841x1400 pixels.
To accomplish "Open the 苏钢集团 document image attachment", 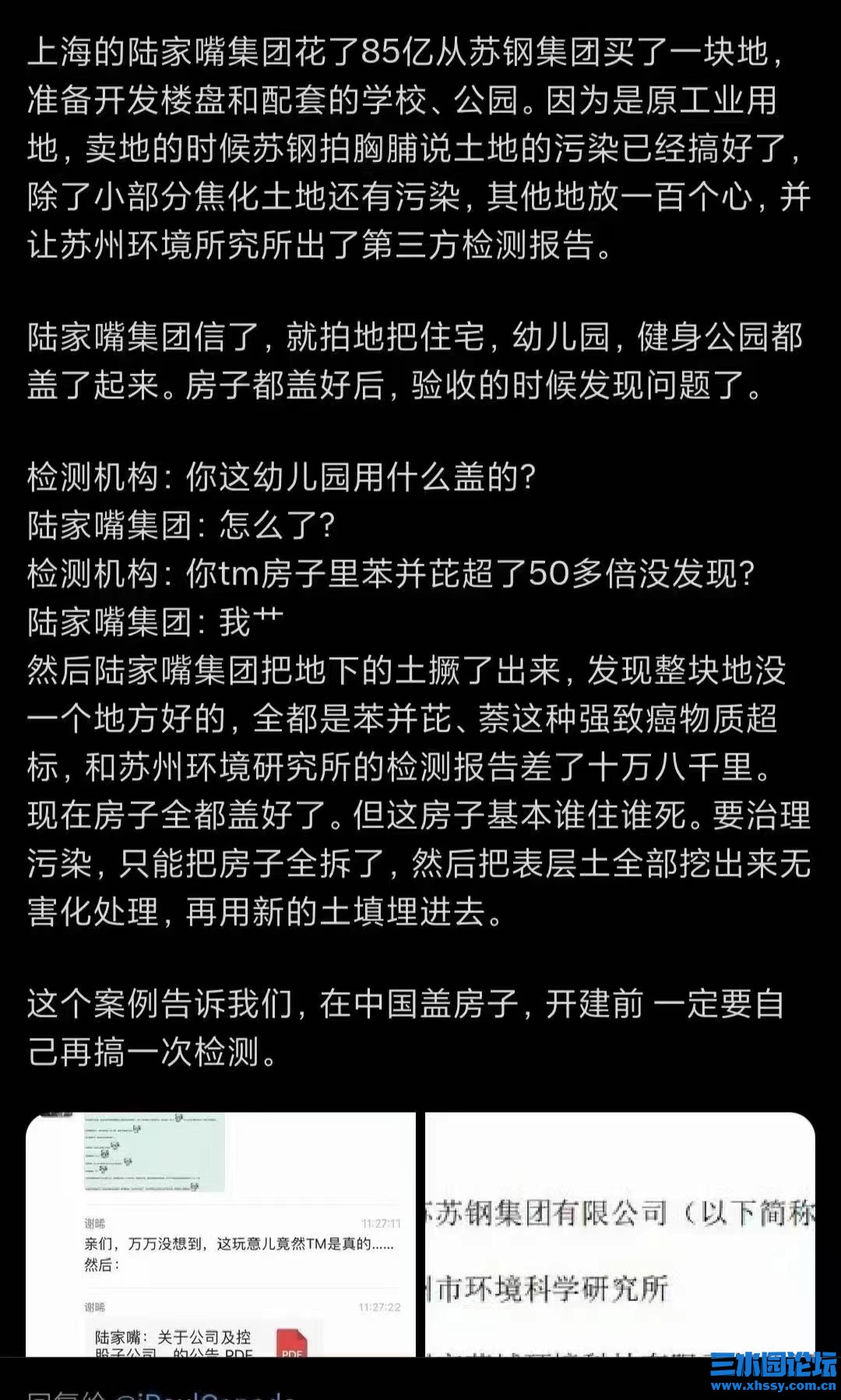I will pyautogui.click(x=620, y=1235).
